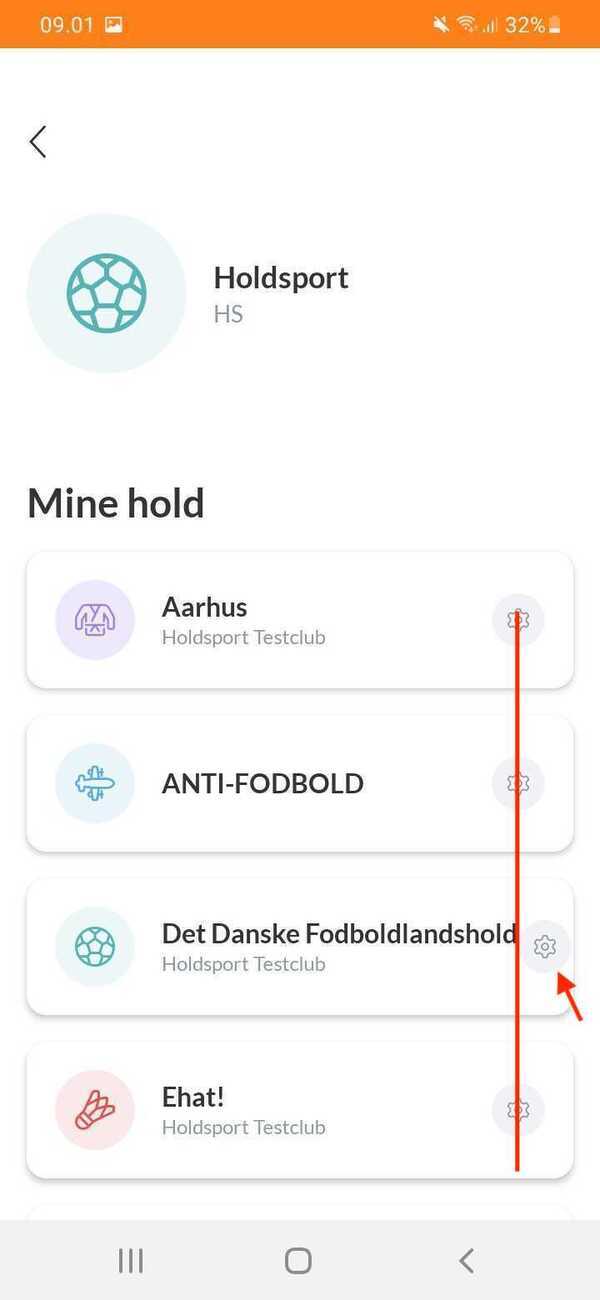Go back using the top-left arrow

tap(38, 142)
